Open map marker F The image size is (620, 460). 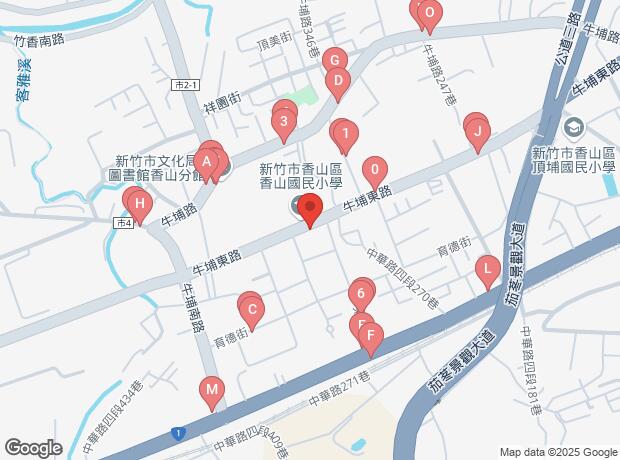click(x=370, y=336)
